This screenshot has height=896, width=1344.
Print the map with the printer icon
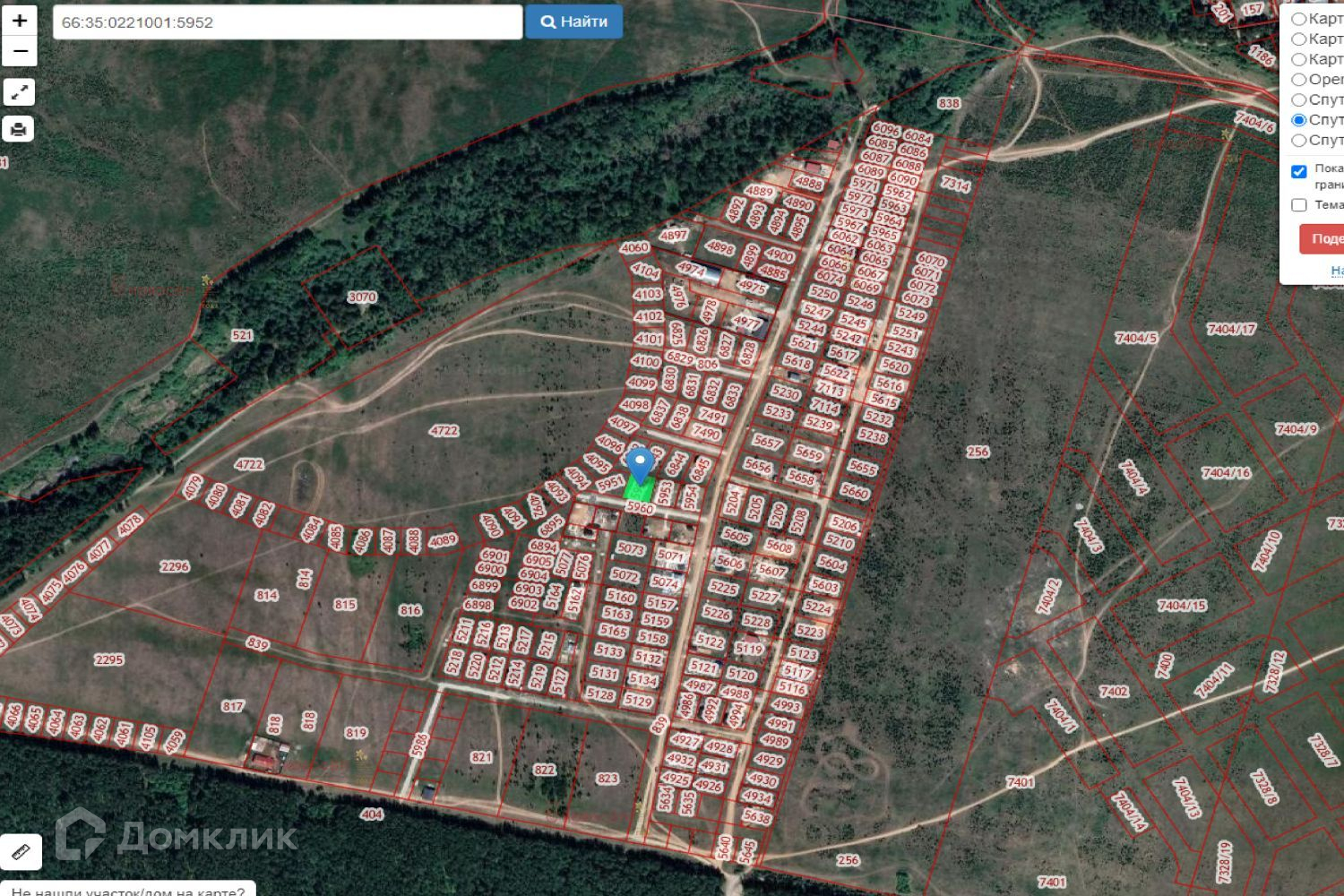(x=19, y=130)
